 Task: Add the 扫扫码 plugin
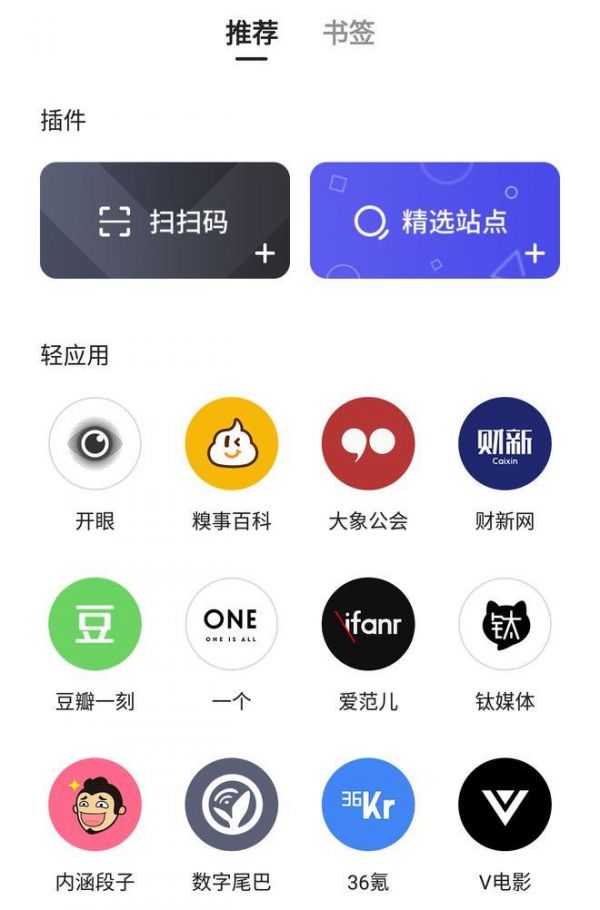pyautogui.click(x=264, y=254)
